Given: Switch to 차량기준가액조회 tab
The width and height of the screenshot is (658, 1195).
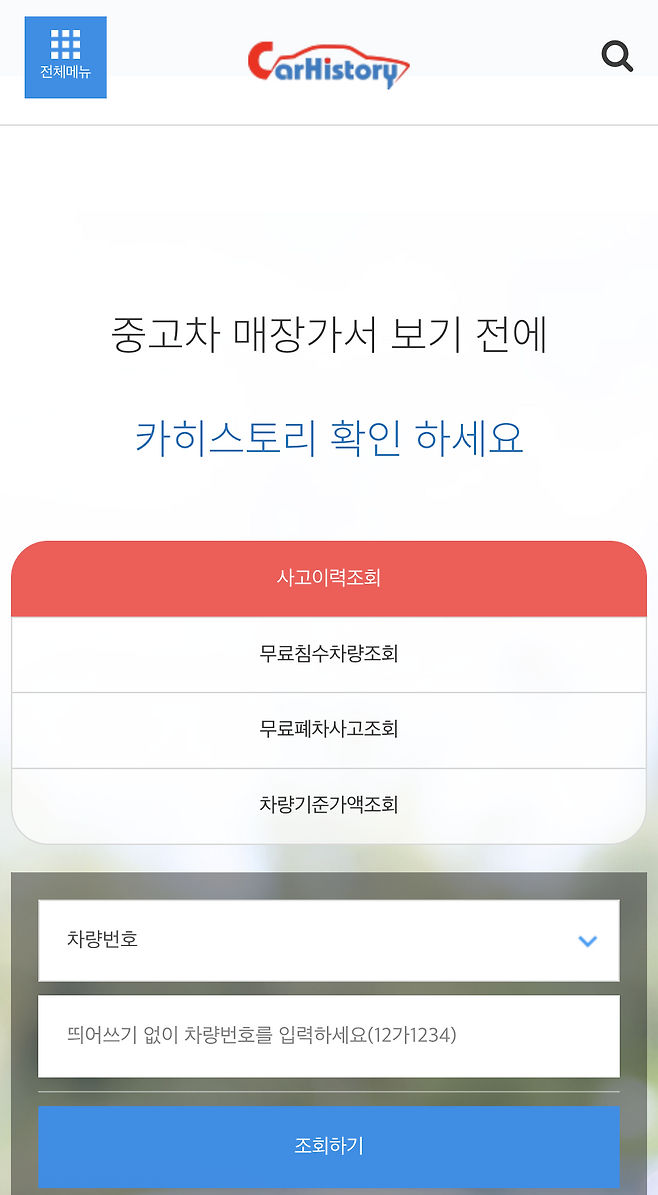Looking at the screenshot, I should [x=329, y=805].
